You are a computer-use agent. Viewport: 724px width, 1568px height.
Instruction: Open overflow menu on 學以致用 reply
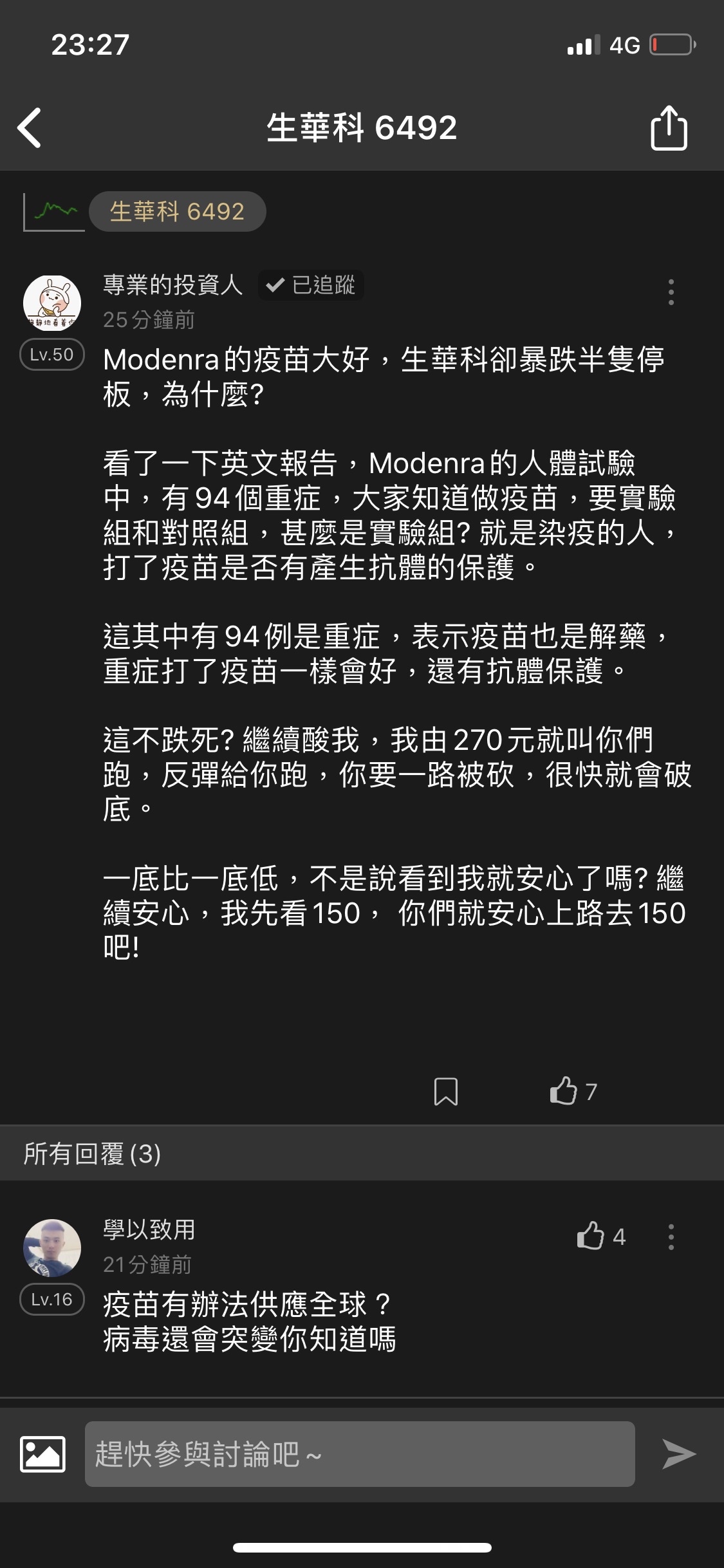tap(671, 1237)
